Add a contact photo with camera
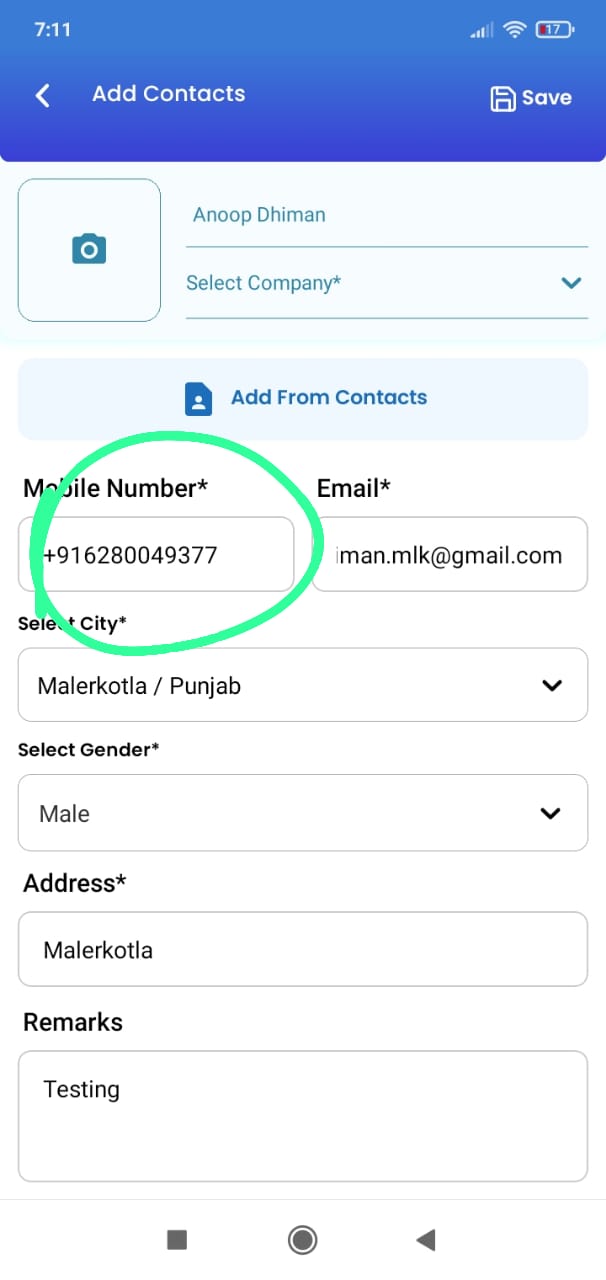This screenshot has width=606, height=1280. point(89,250)
